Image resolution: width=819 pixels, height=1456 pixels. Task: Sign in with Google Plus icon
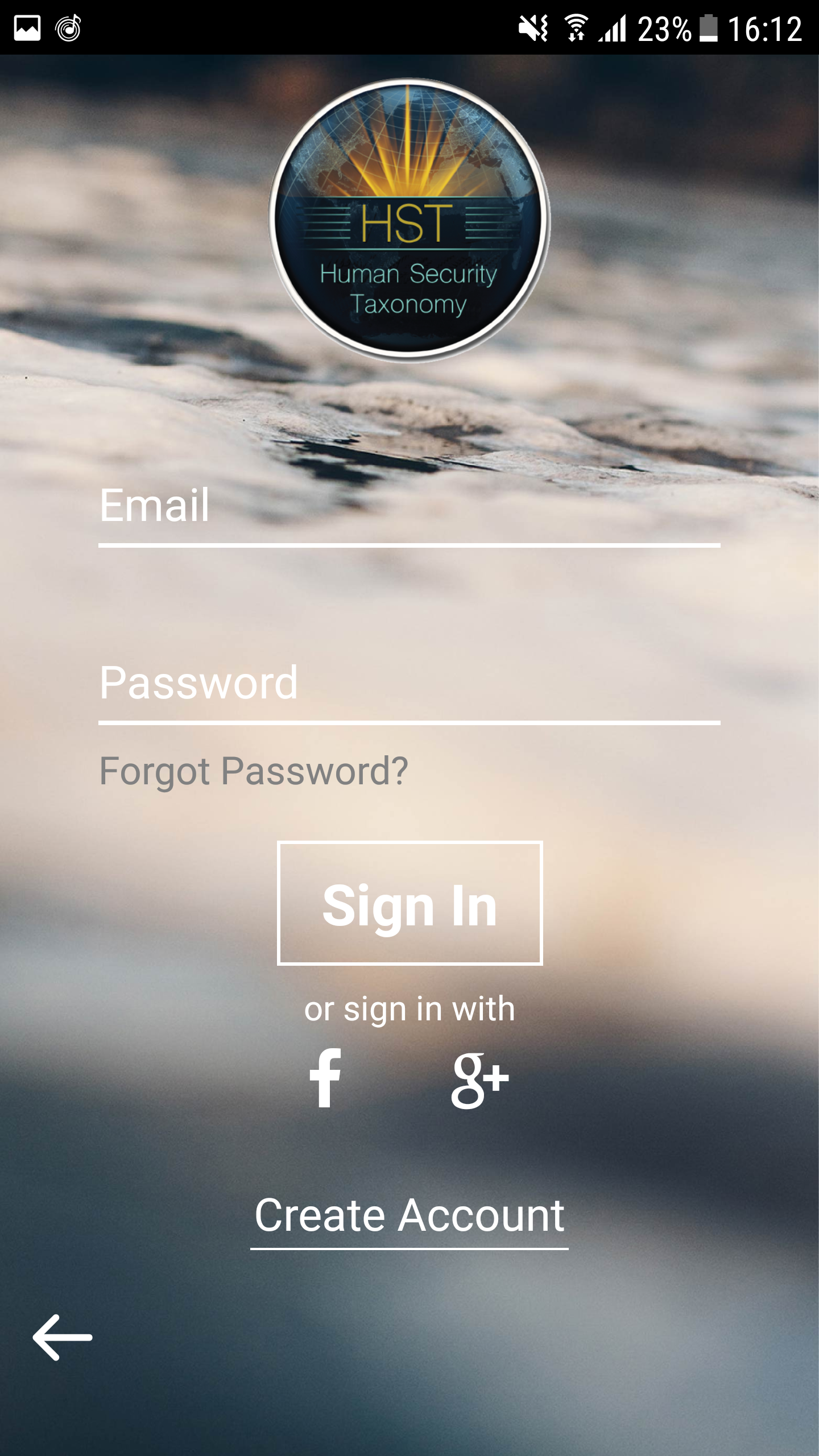tap(479, 1079)
